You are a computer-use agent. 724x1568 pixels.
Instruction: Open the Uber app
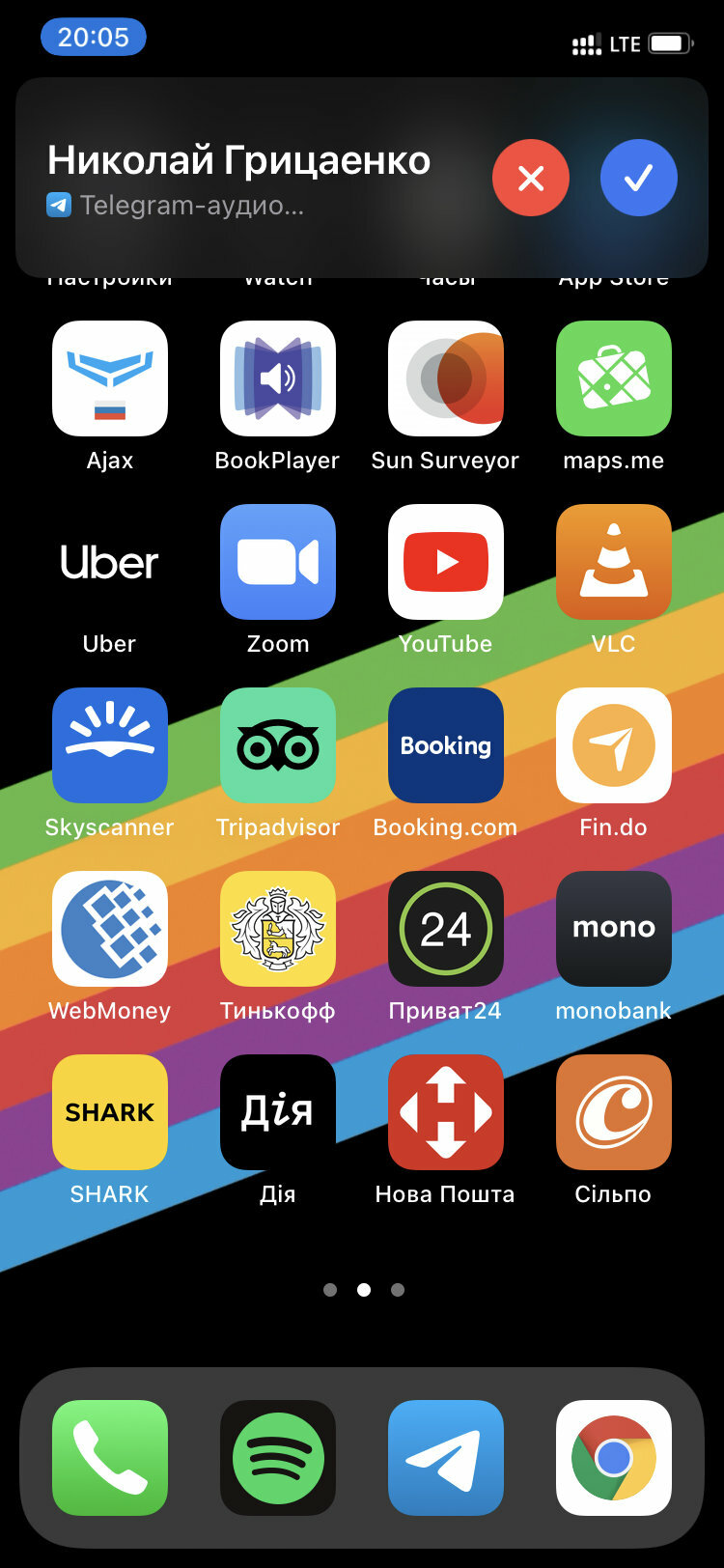(x=110, y=562)
